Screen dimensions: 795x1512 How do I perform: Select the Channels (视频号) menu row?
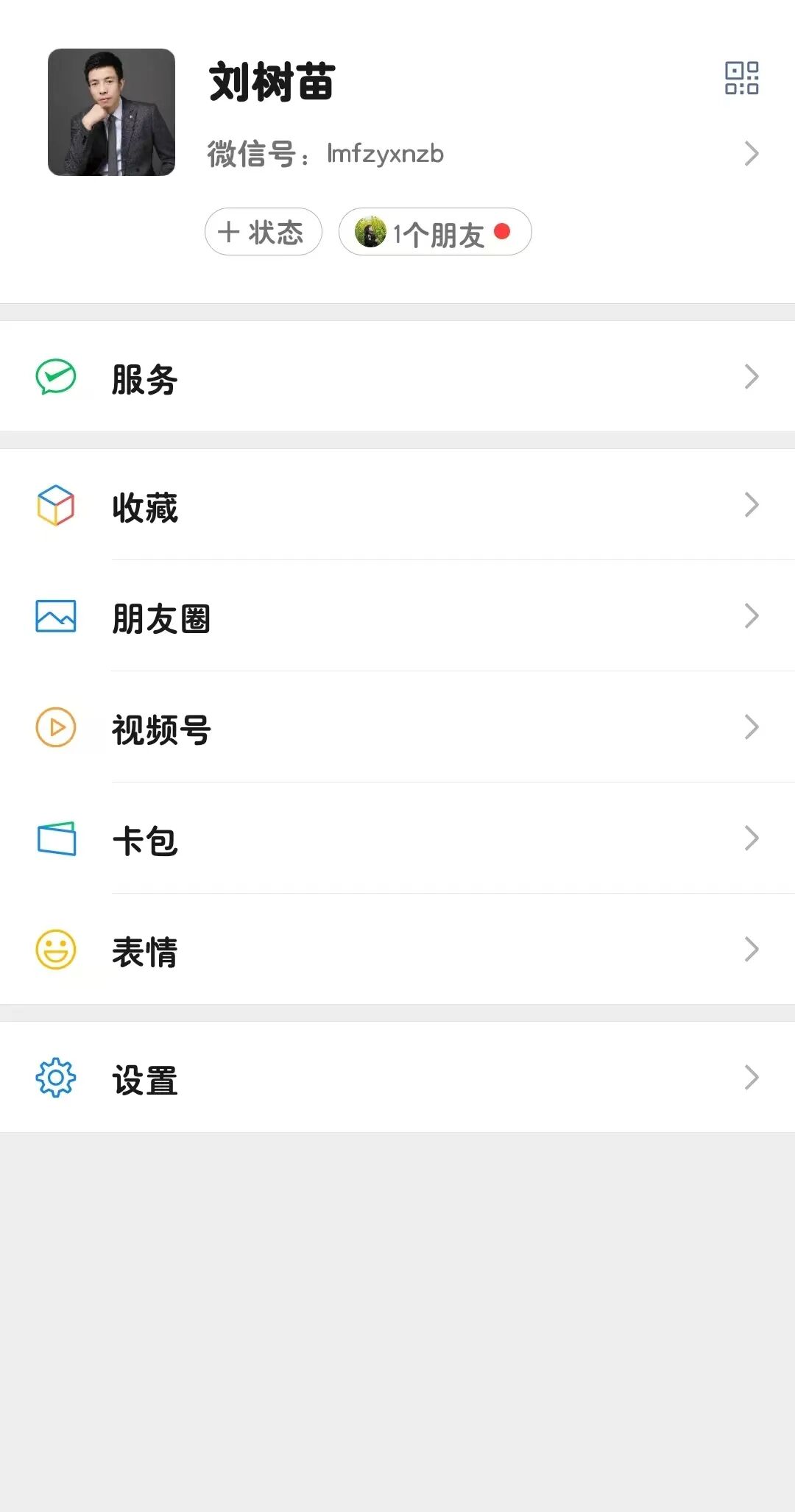click(162, 728)
